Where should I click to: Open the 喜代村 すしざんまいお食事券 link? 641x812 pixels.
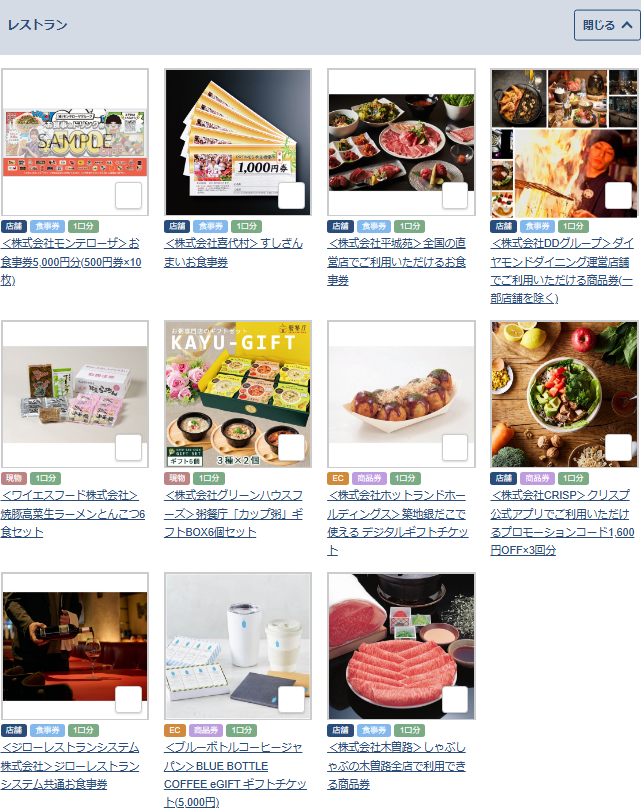coord(233,253)
